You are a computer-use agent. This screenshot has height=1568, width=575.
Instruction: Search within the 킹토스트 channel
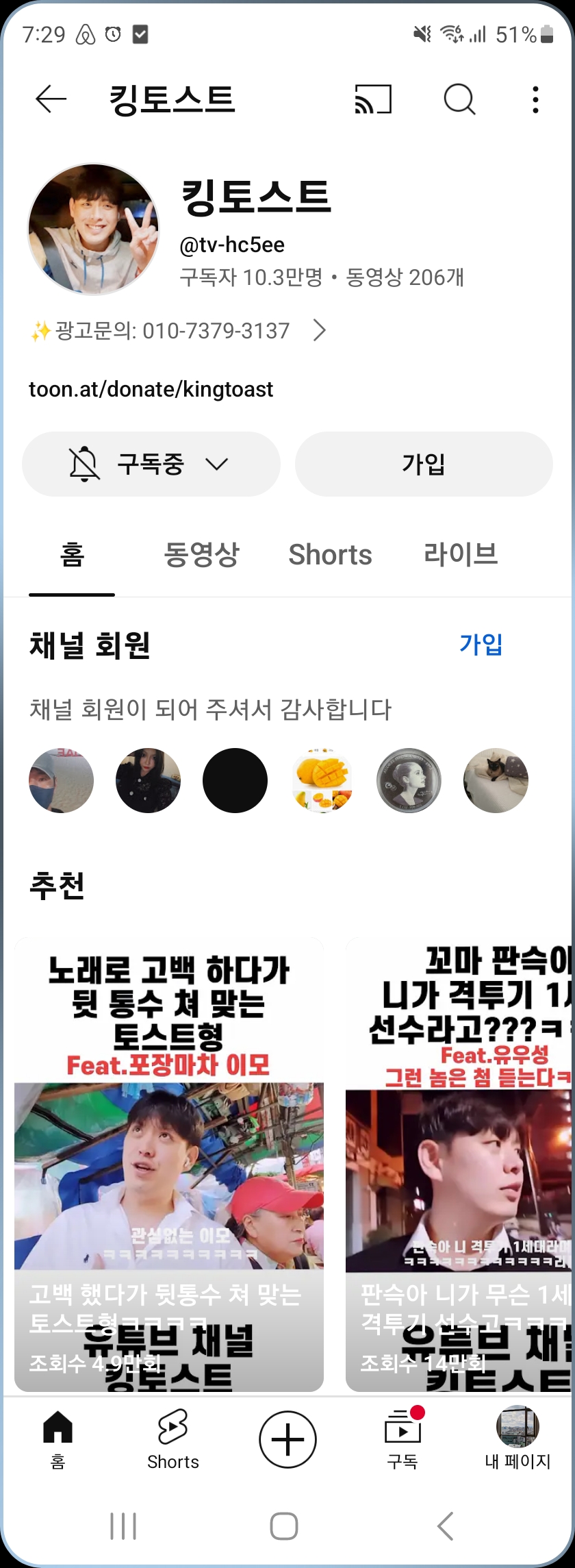(x=459, y=99)
